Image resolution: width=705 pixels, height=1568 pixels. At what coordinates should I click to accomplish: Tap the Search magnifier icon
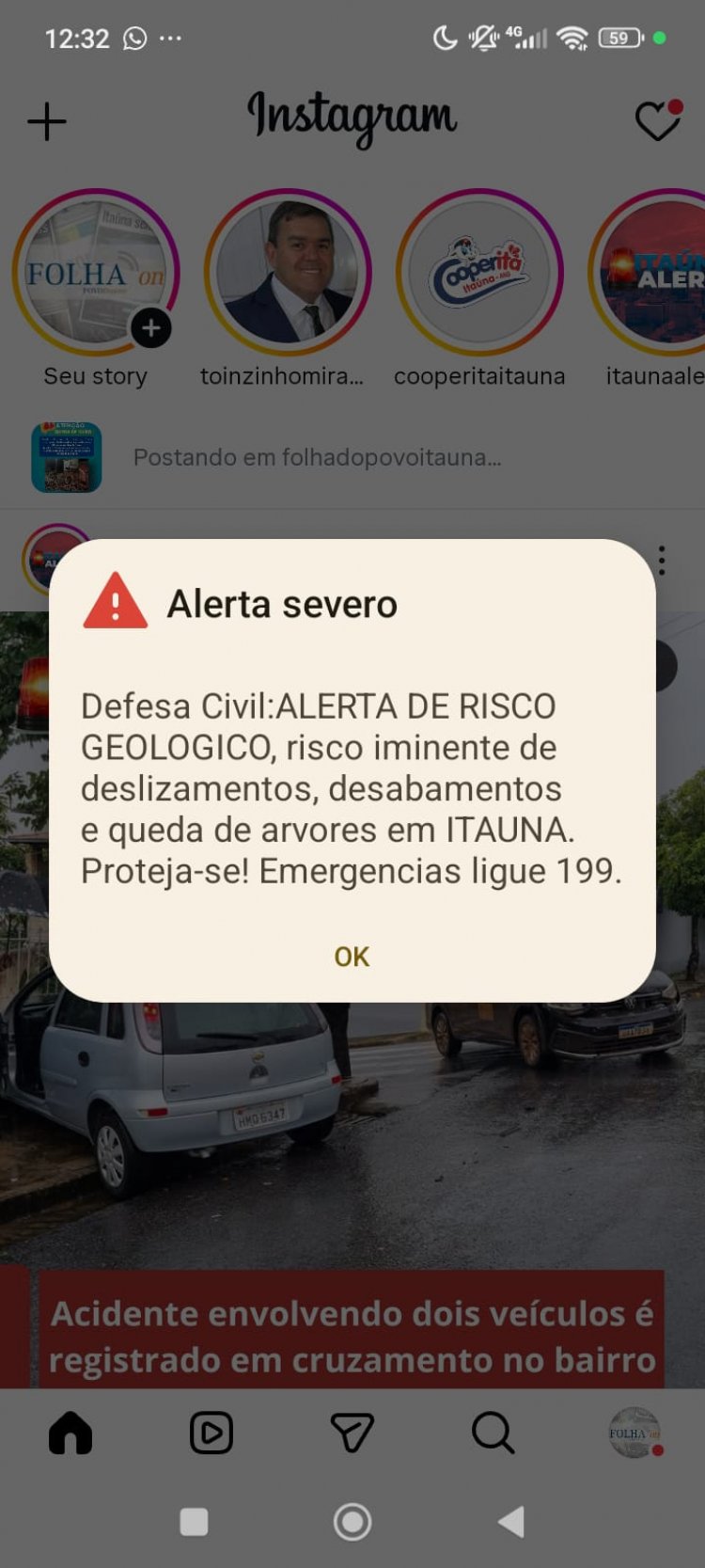tap(493, 1433)
